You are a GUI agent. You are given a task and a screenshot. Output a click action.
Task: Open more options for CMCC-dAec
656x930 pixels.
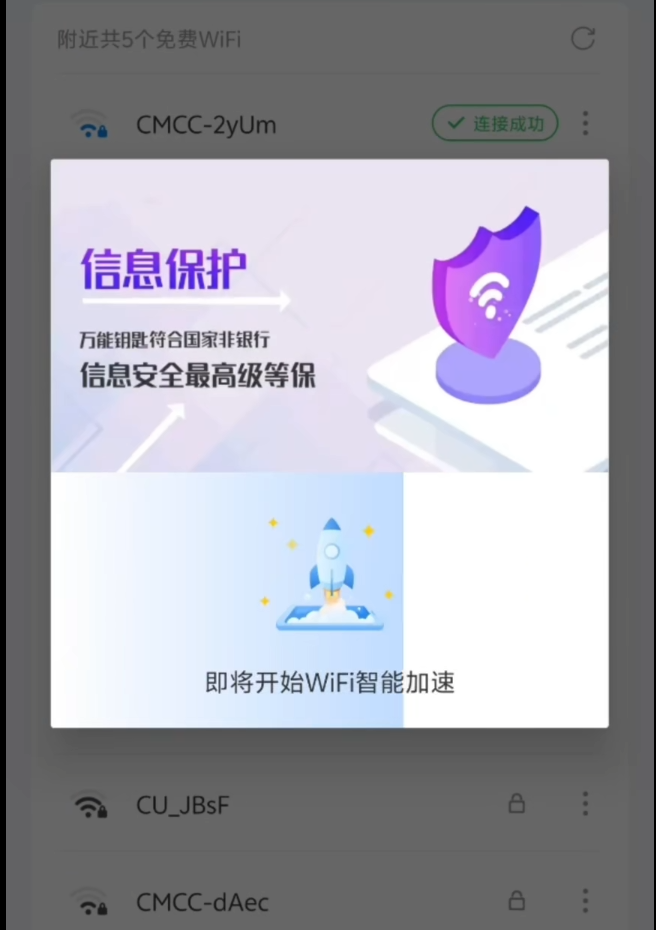585,900
